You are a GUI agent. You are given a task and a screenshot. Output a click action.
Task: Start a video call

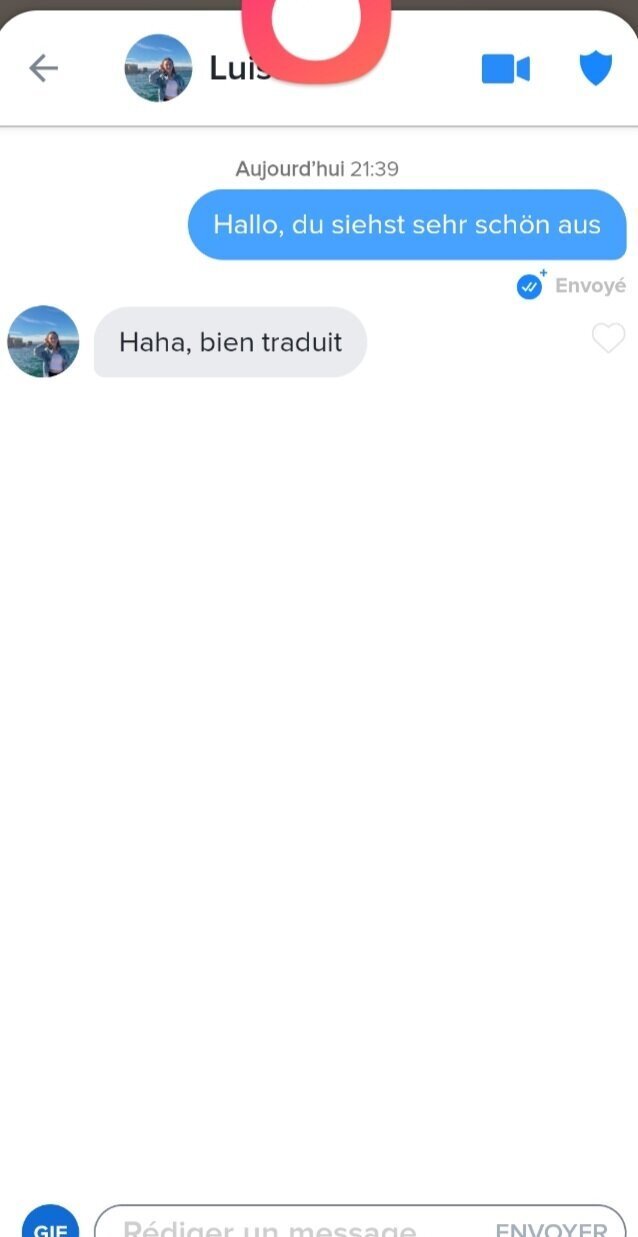(x=505, y=69)
